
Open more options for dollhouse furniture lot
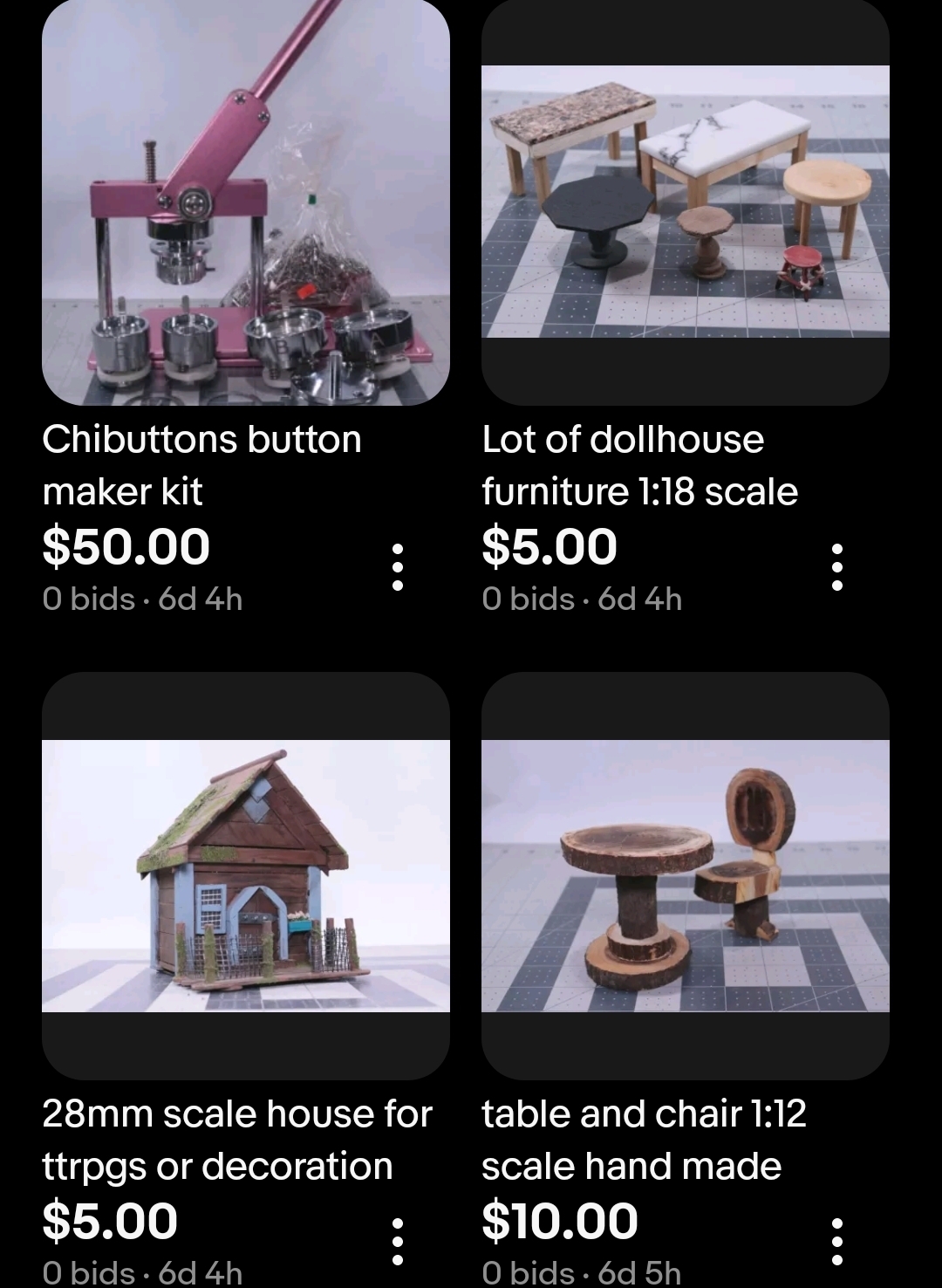[x=837, y=567]
